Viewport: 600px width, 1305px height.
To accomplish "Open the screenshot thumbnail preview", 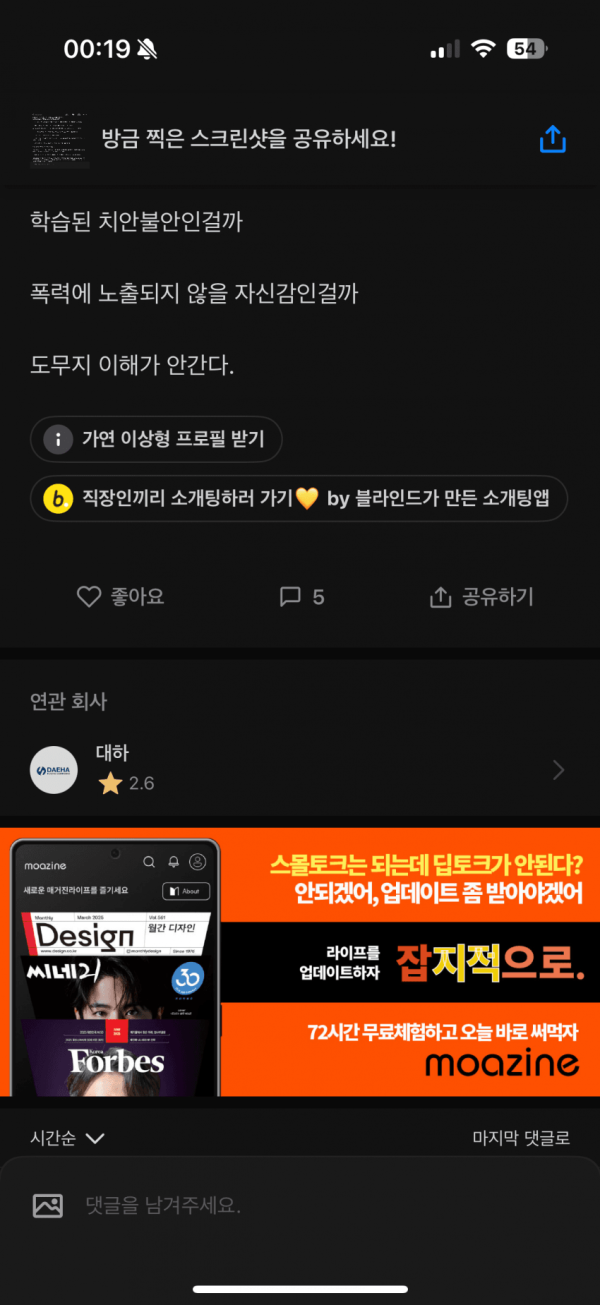I will coord(58,140).
